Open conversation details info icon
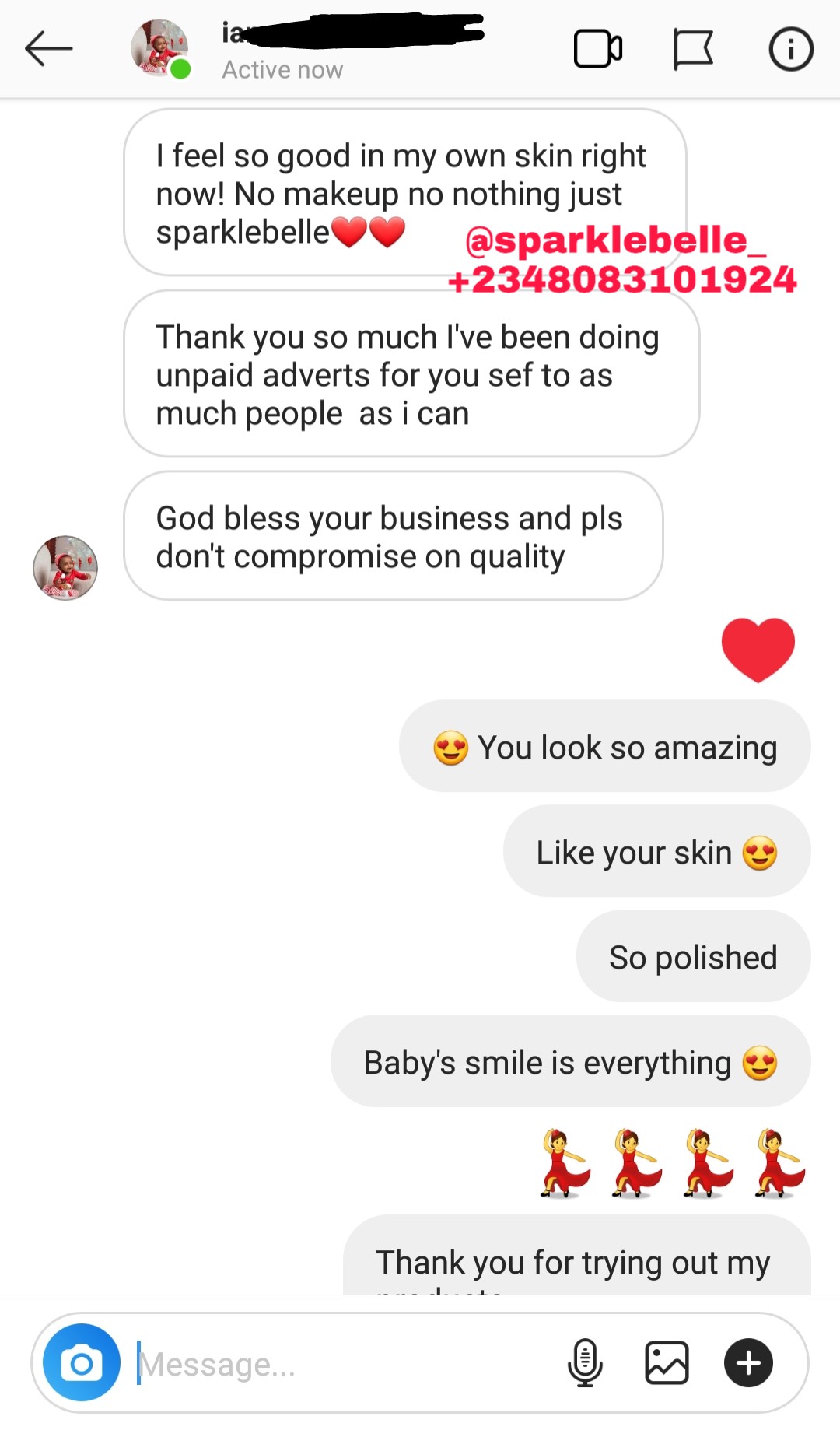Screen dimensions: 840x1444 tap(791, 49)
